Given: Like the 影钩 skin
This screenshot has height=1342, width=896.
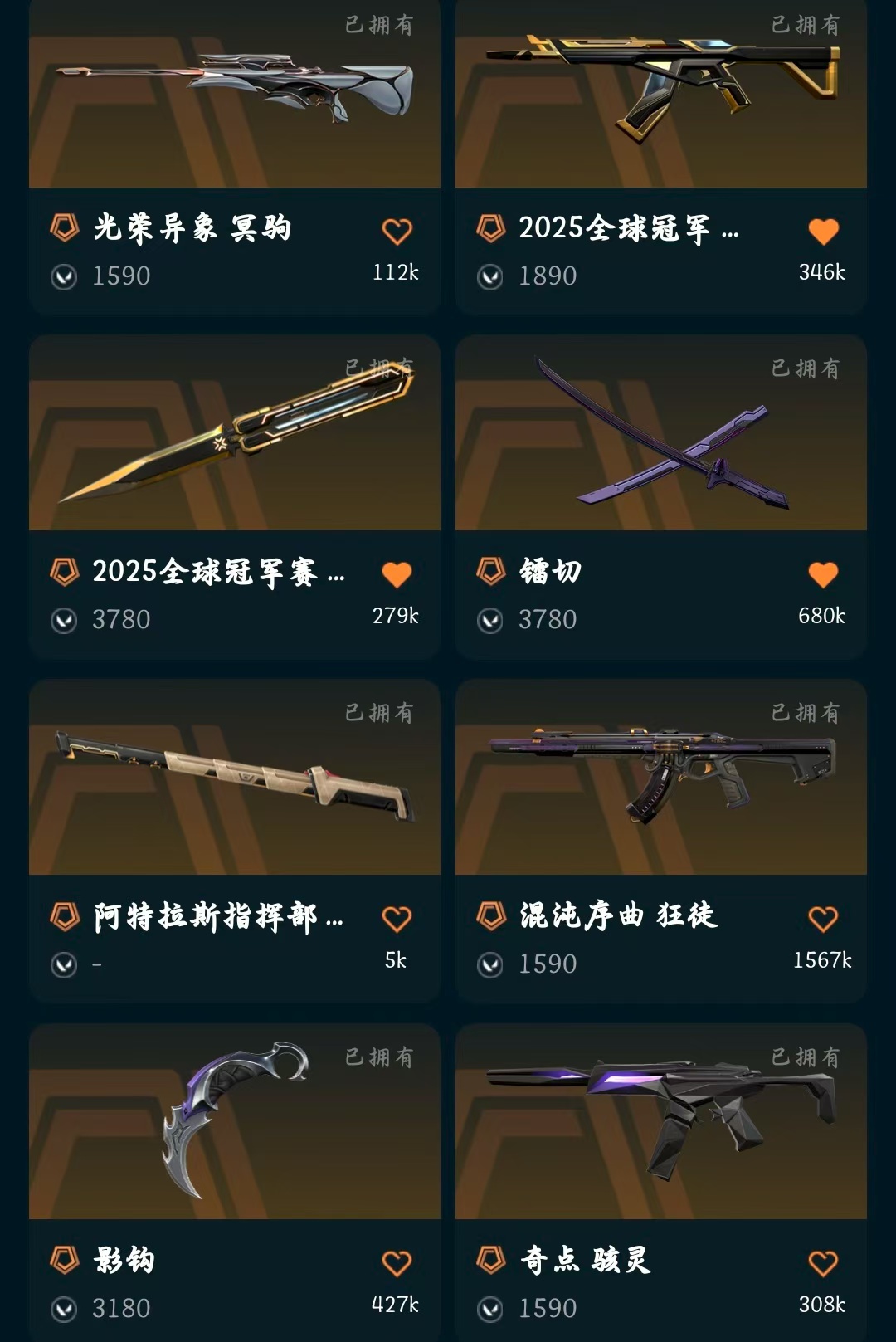Looking at the screenshot, I should [x=397, y=1264].
